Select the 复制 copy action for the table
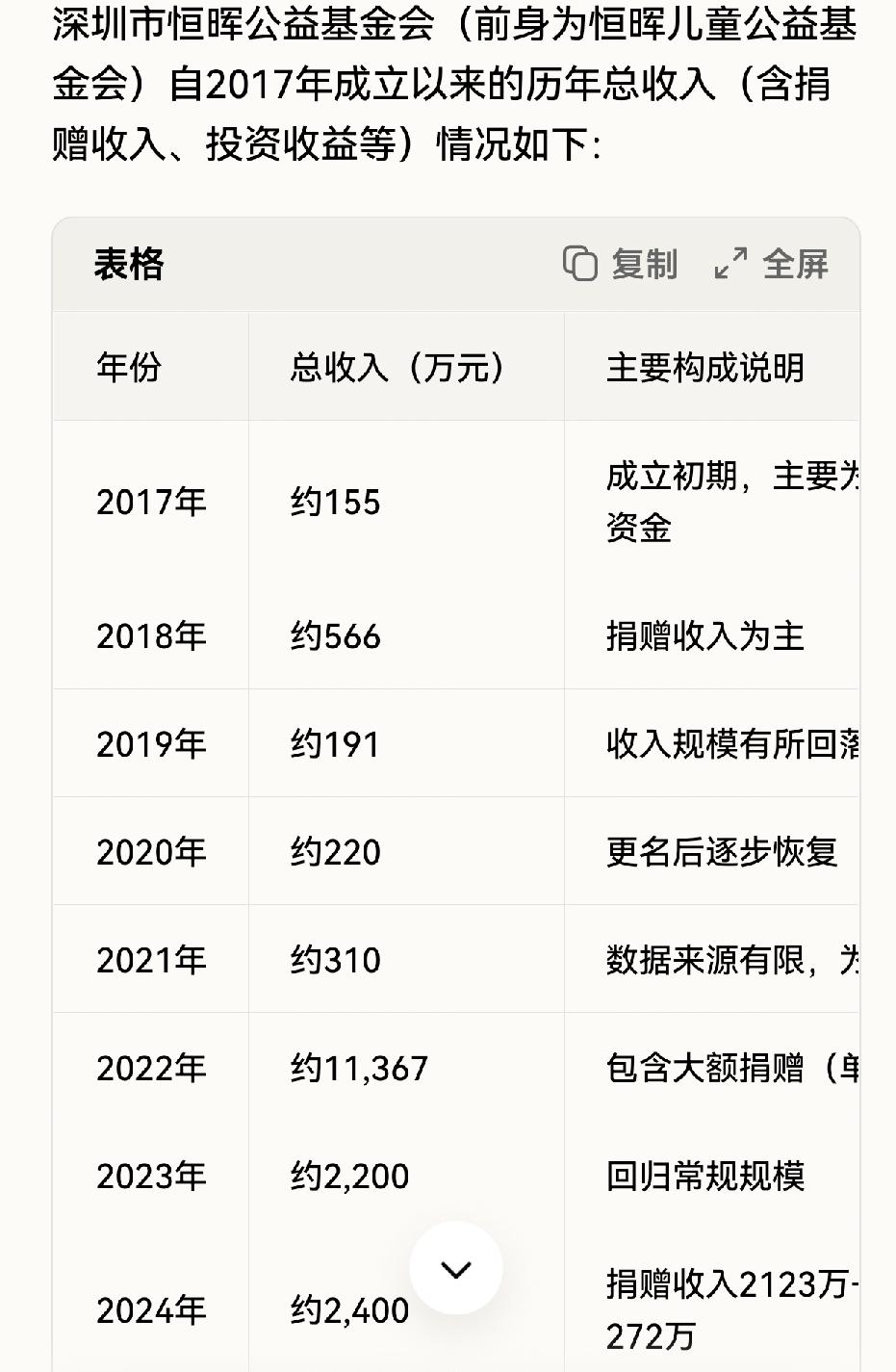The height and width of the screenshot is (1372, 896). [642, 265]
